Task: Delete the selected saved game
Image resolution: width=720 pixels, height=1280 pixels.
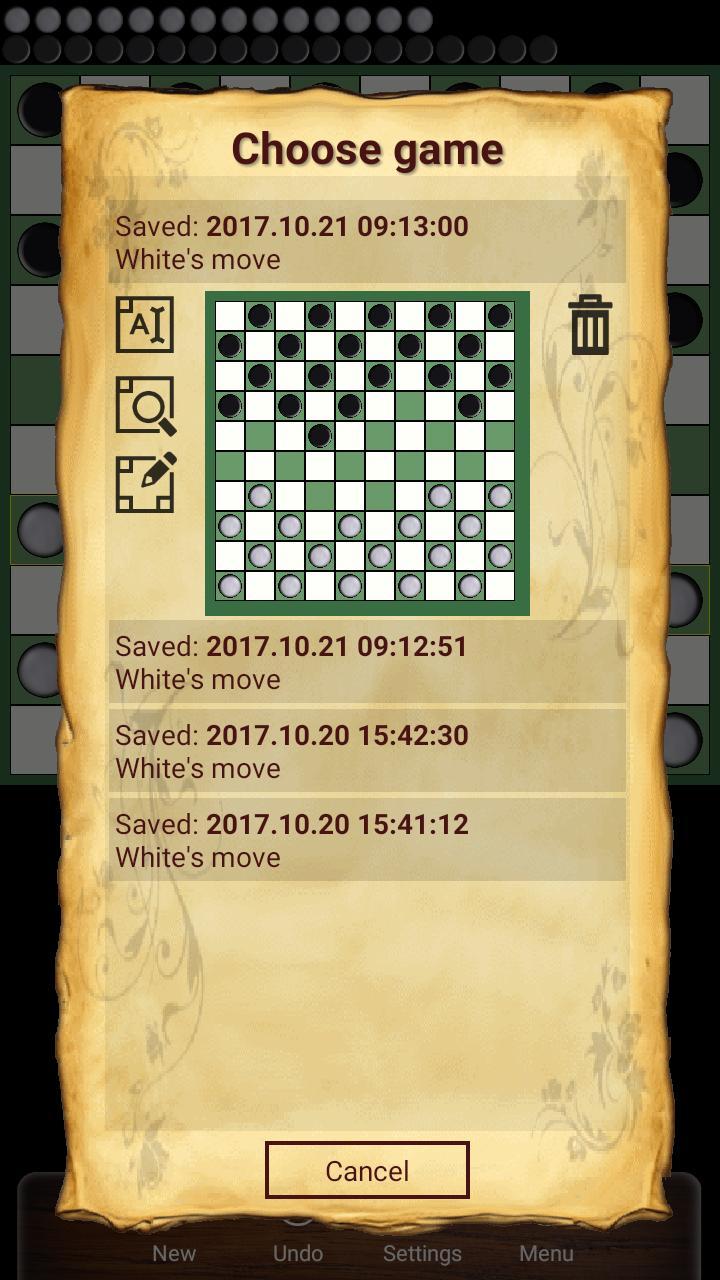Action: (590, 325)
